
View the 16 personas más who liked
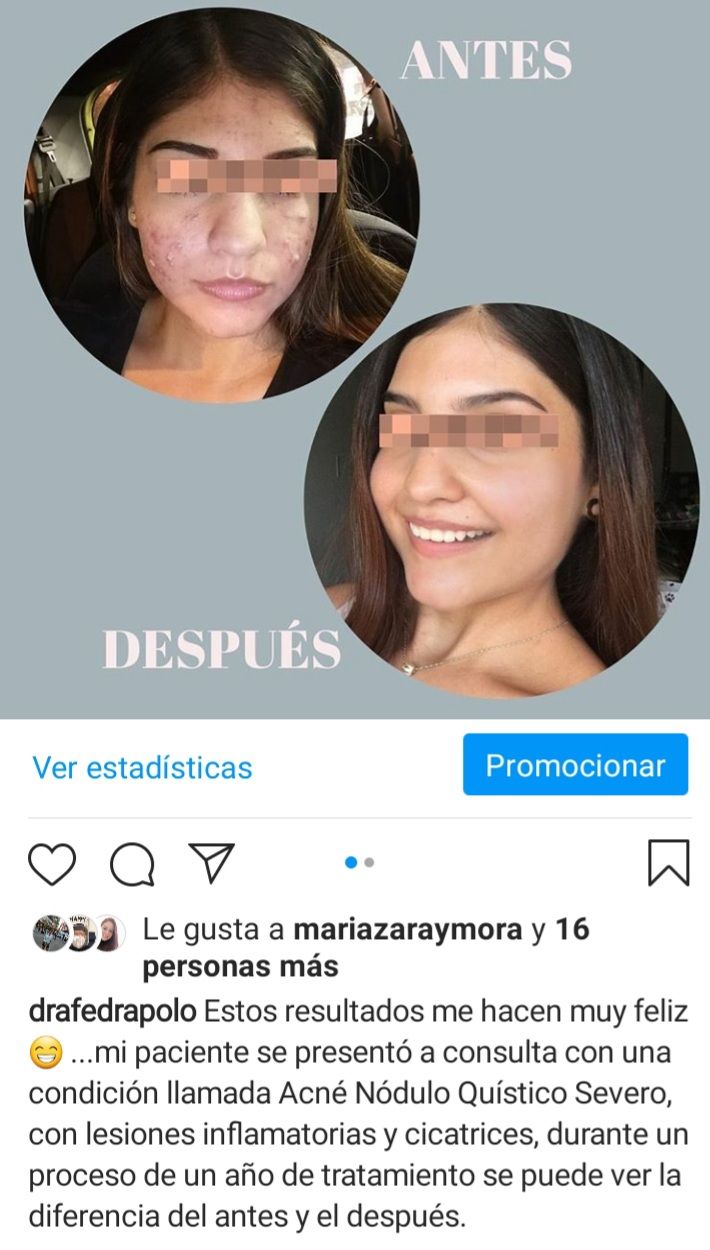coord(240,967)
